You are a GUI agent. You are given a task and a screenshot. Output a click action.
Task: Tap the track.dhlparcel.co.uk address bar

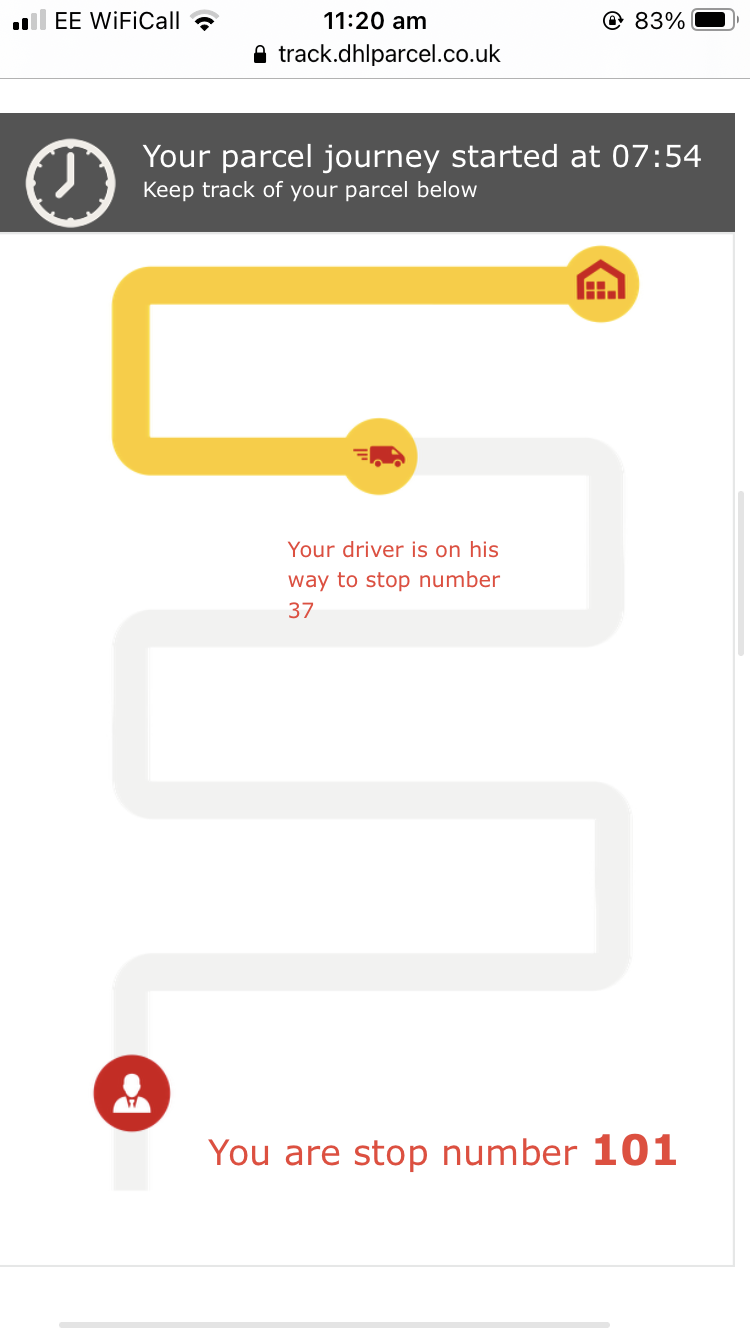tap(388, 54)
